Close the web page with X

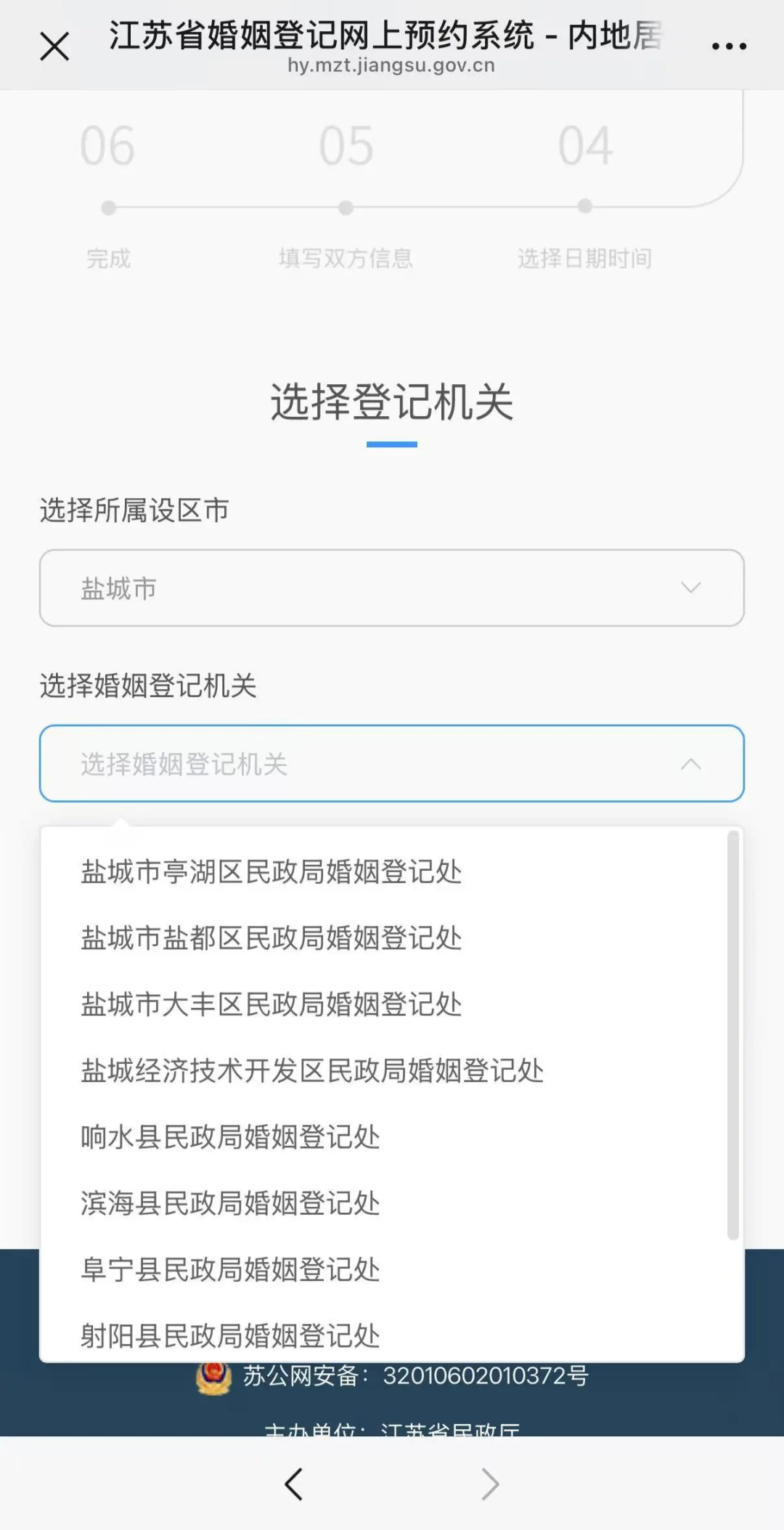coord(54,46)
